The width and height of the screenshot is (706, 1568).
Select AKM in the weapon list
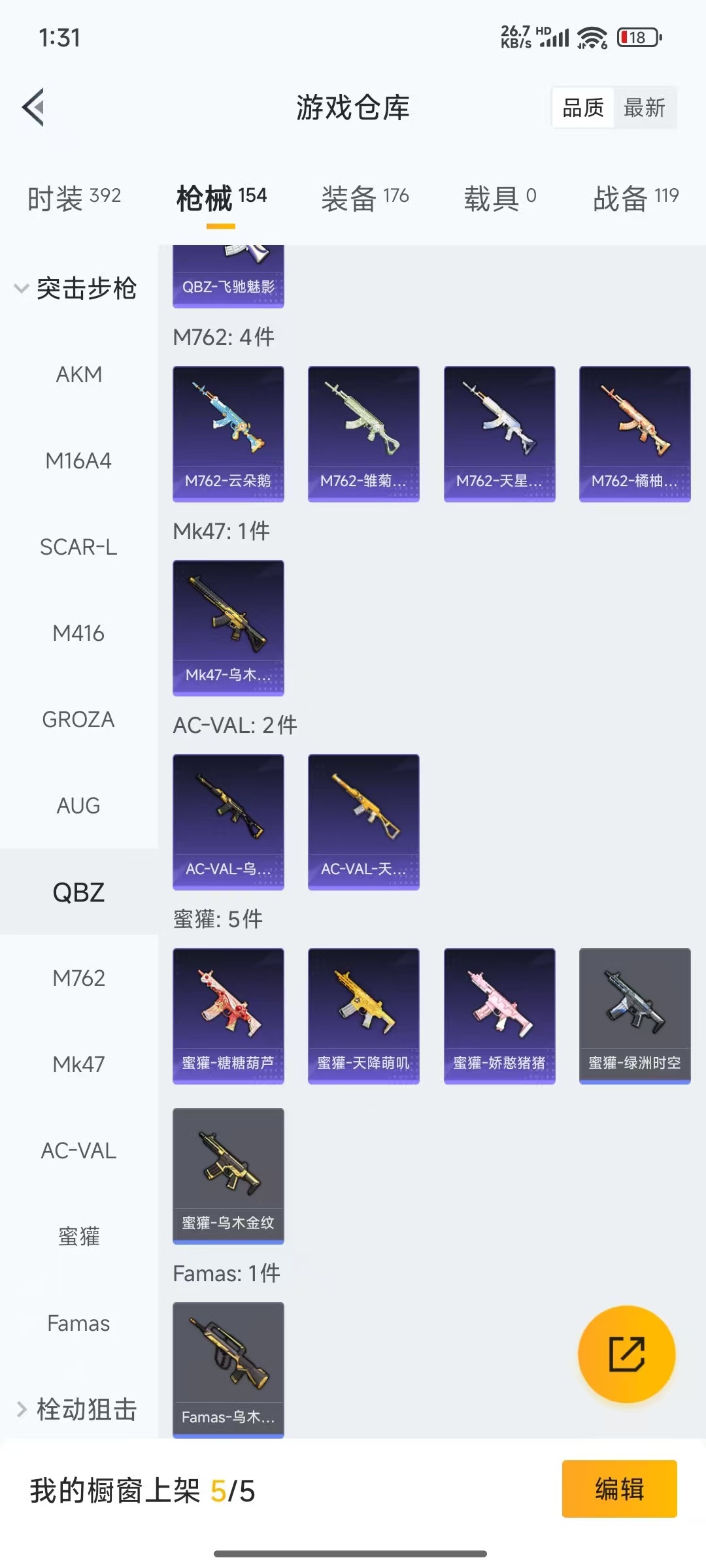click(78, 374)
